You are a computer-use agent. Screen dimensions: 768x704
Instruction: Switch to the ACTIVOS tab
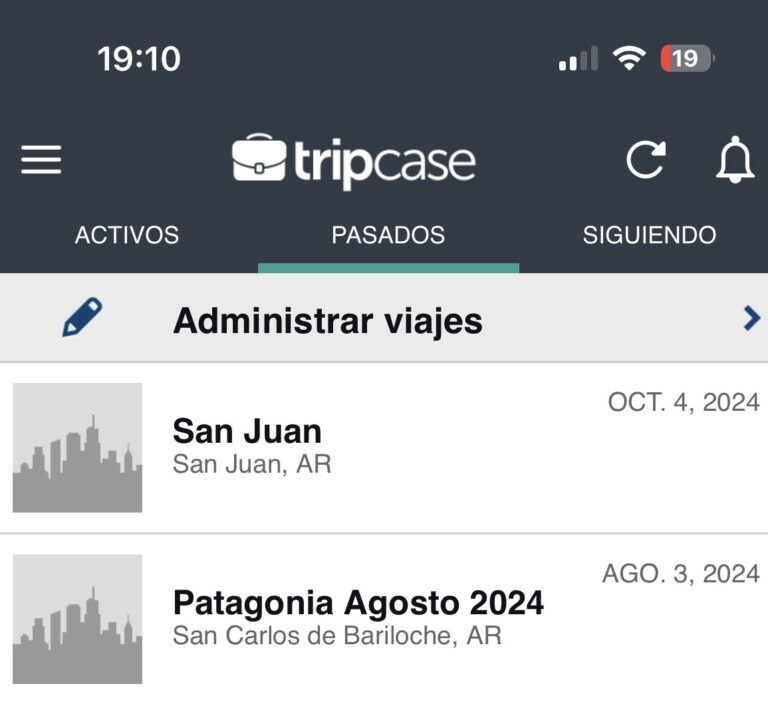click(x=127, y=236)
